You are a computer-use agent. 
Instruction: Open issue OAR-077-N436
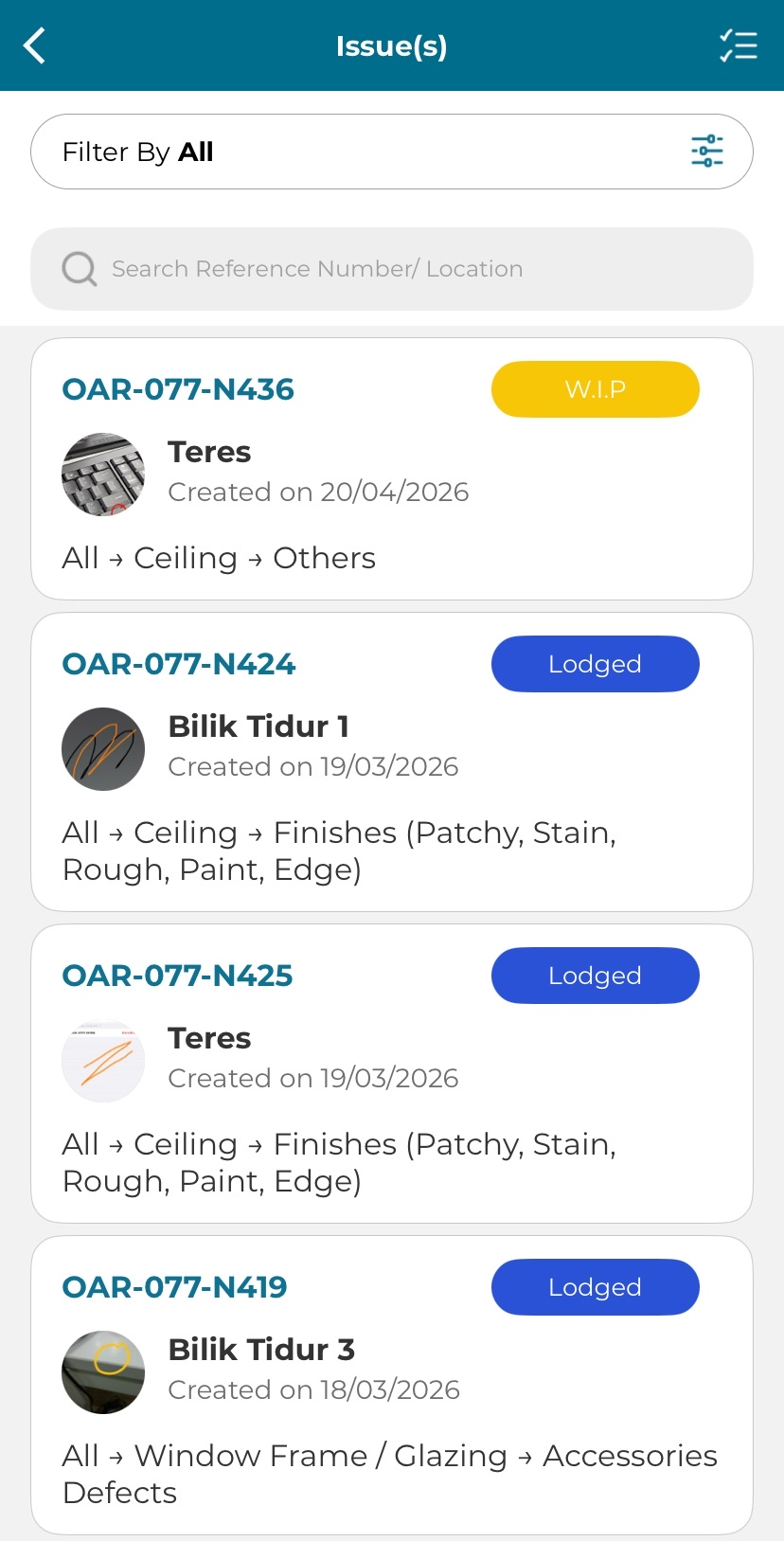pos(392,469)
